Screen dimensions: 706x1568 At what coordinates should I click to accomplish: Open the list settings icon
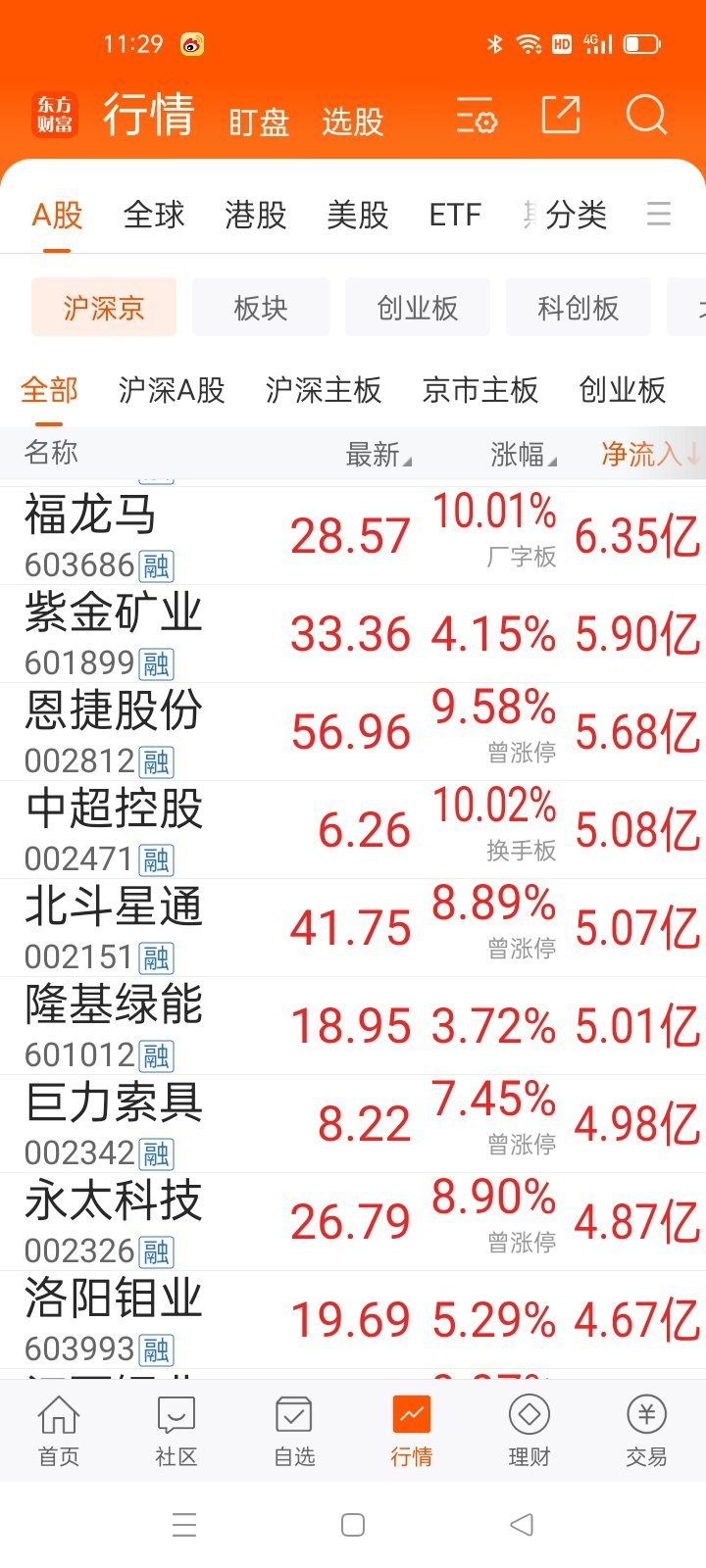point(477,117)
